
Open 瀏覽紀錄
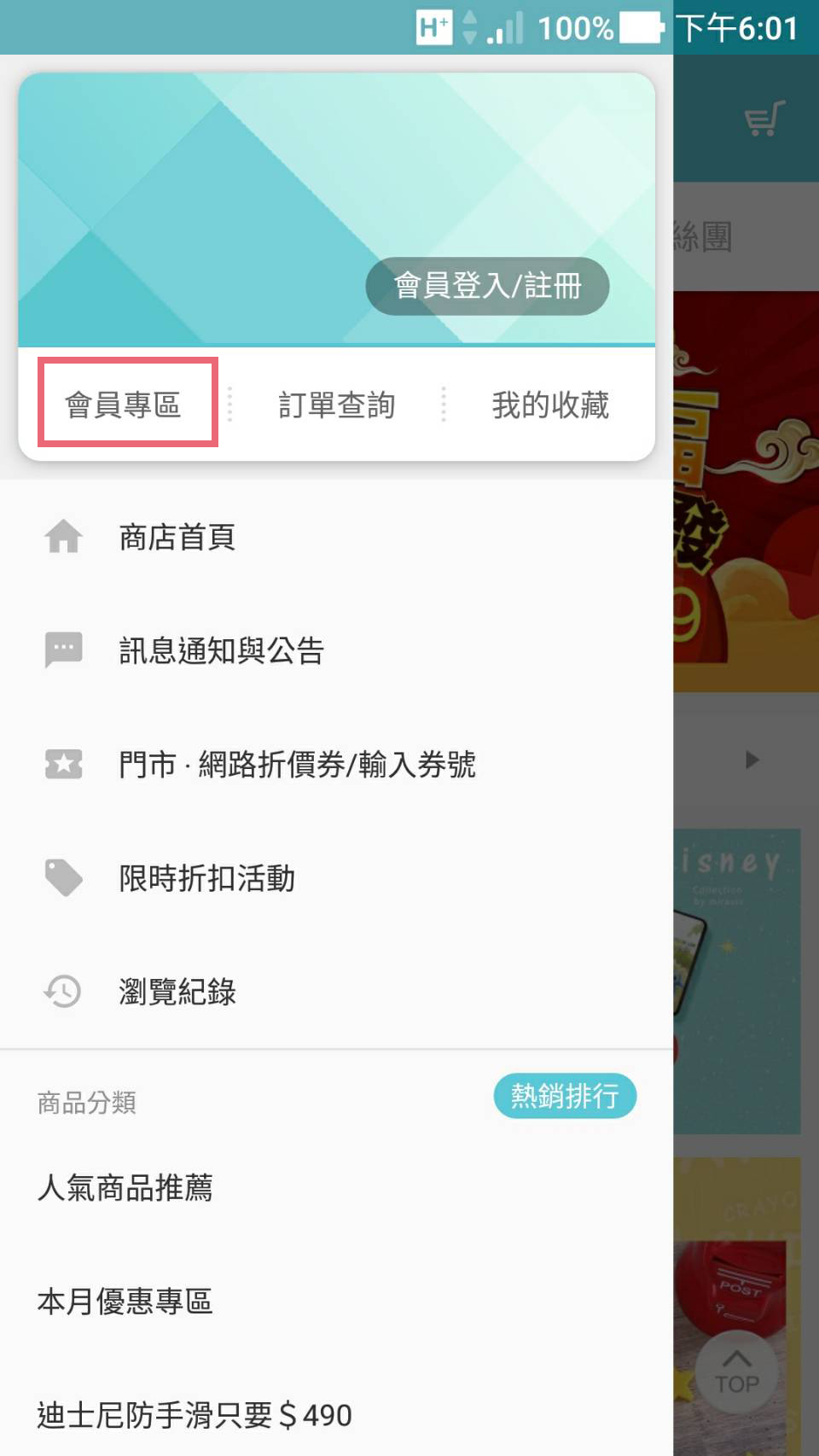177,992
